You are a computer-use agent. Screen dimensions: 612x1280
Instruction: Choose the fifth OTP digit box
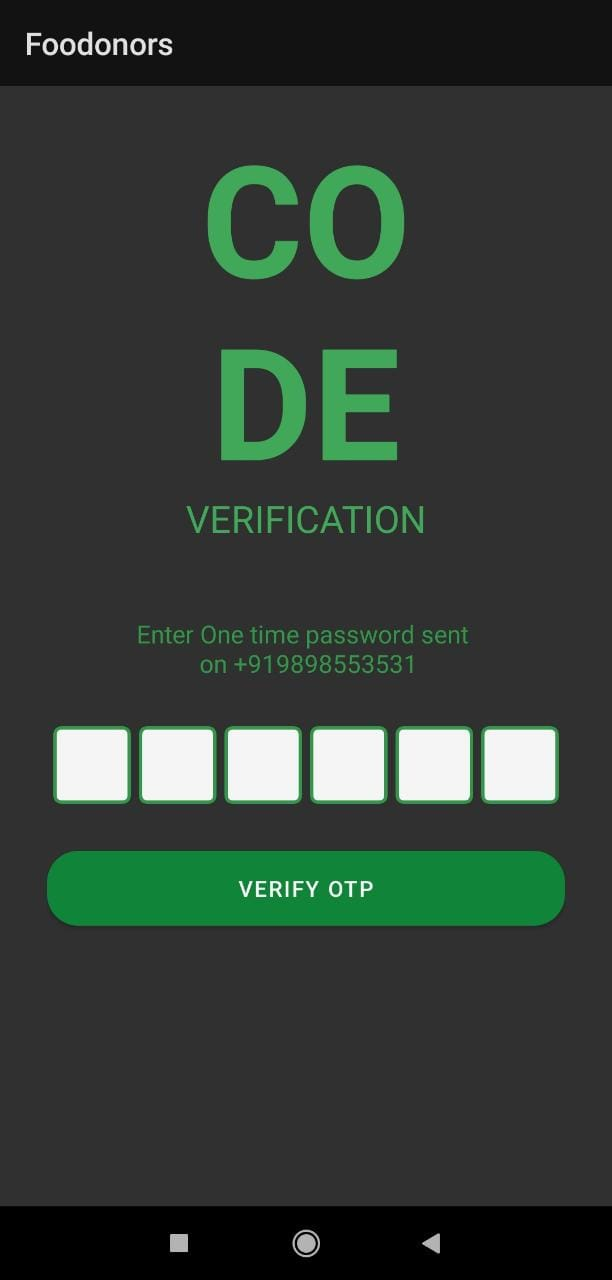pos(434,765)
